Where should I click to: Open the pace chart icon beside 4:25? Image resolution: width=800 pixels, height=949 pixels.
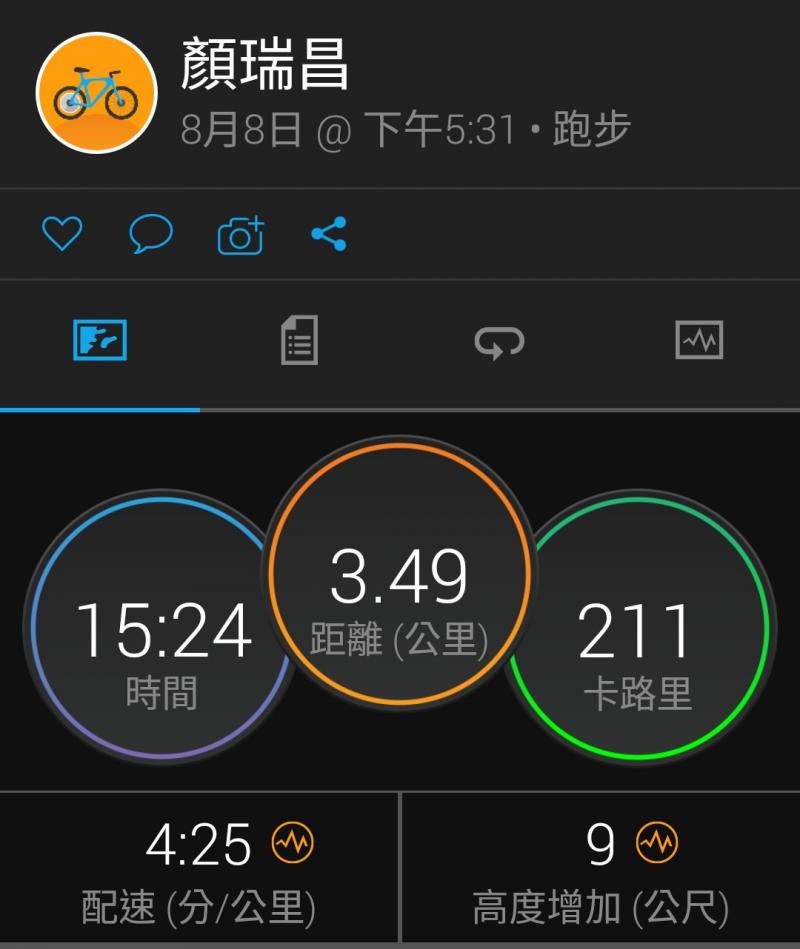tap(292, 845)
